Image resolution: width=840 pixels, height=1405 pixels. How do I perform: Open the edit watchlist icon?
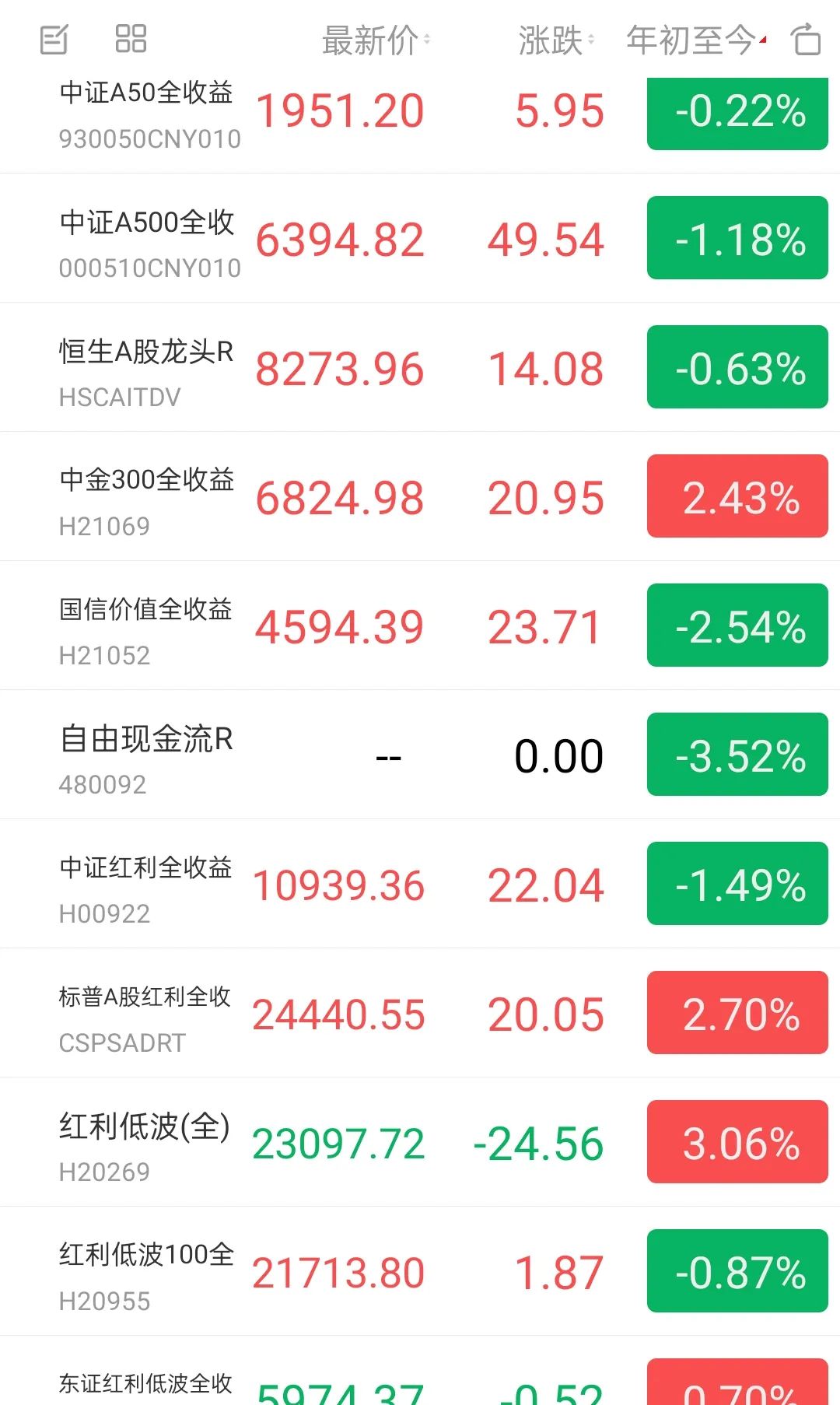[x=54, y=39]
